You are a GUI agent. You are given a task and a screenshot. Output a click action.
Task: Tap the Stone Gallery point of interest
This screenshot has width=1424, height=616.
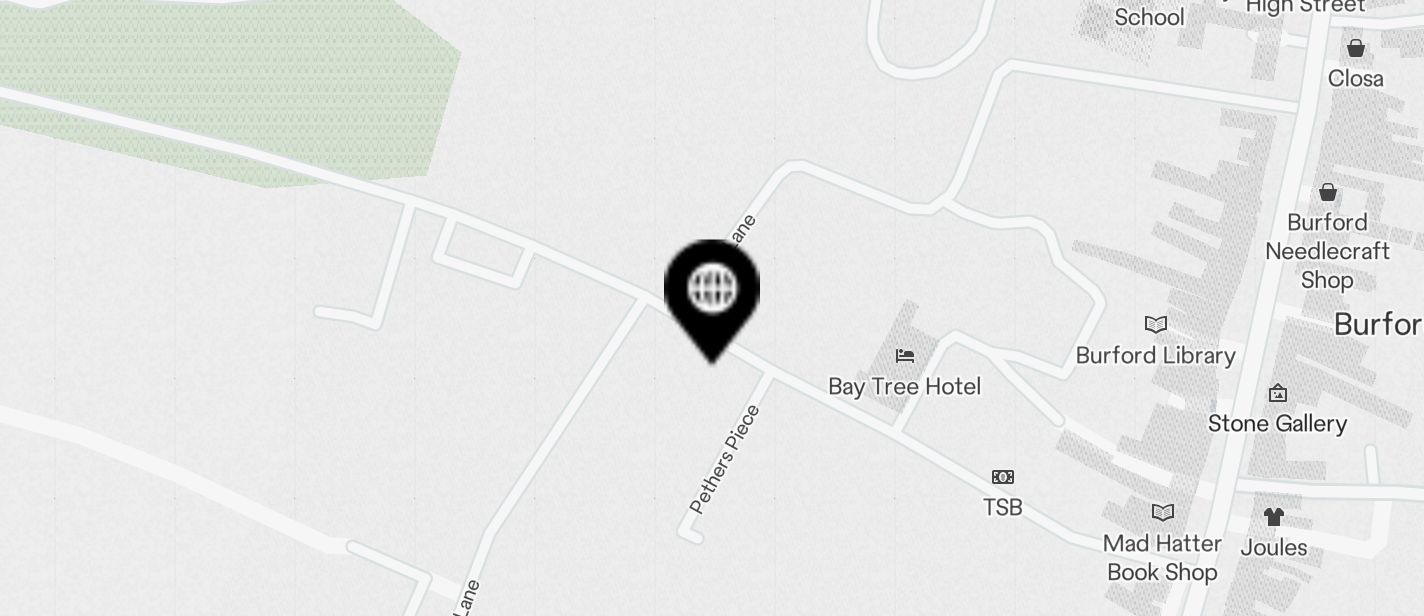(1277, 393)
